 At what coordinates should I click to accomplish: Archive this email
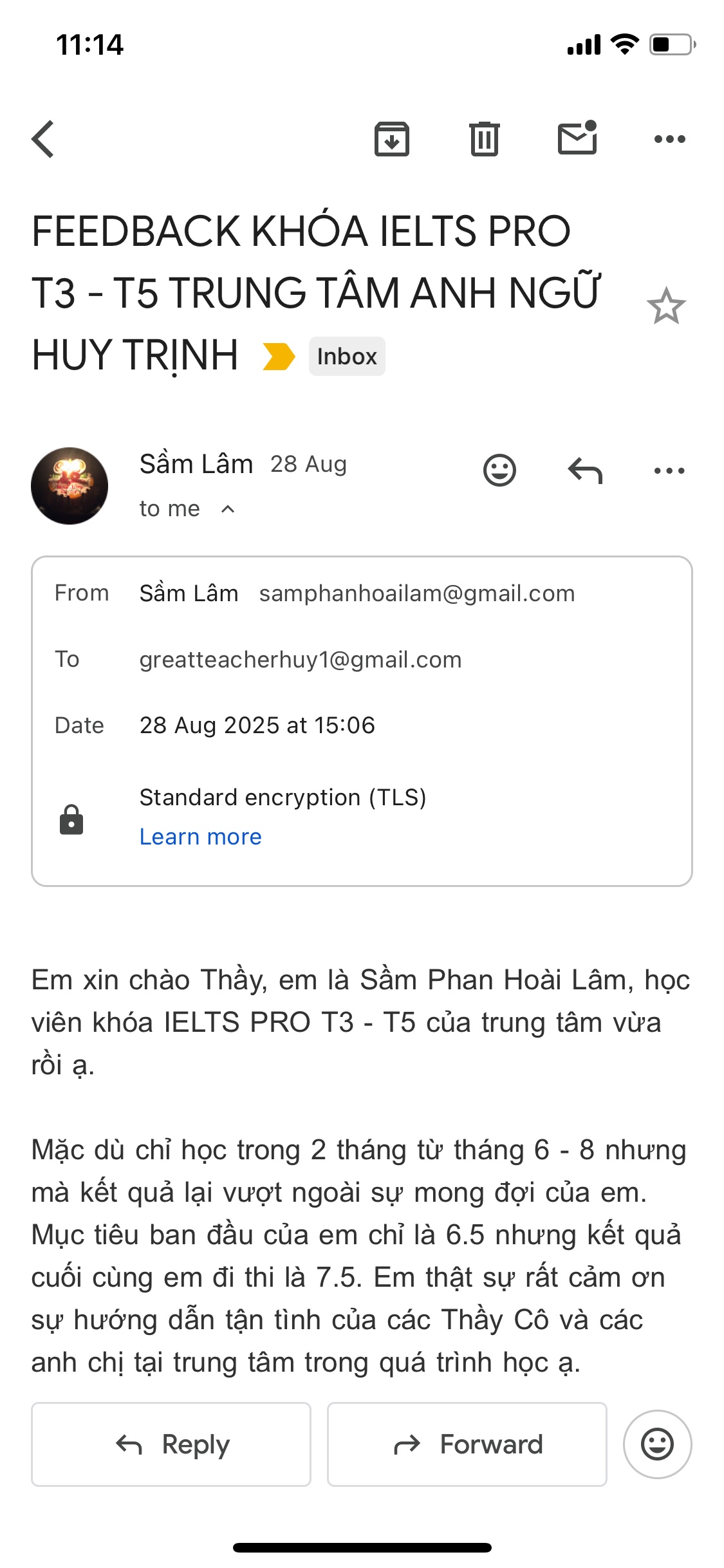[392, 139]
